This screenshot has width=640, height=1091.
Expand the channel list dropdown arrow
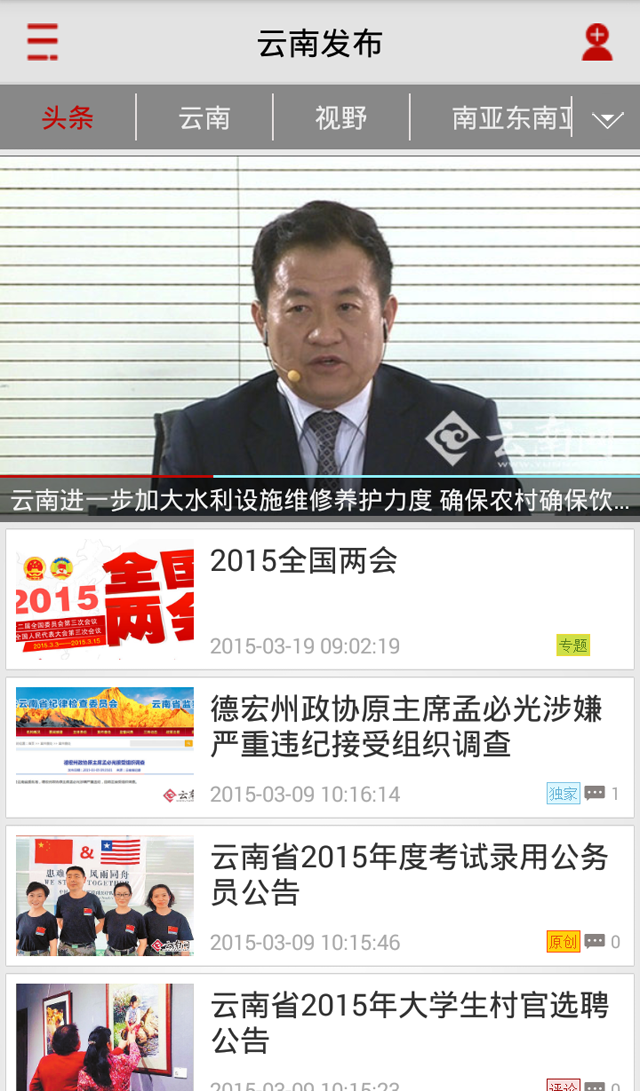coord(607,120)
